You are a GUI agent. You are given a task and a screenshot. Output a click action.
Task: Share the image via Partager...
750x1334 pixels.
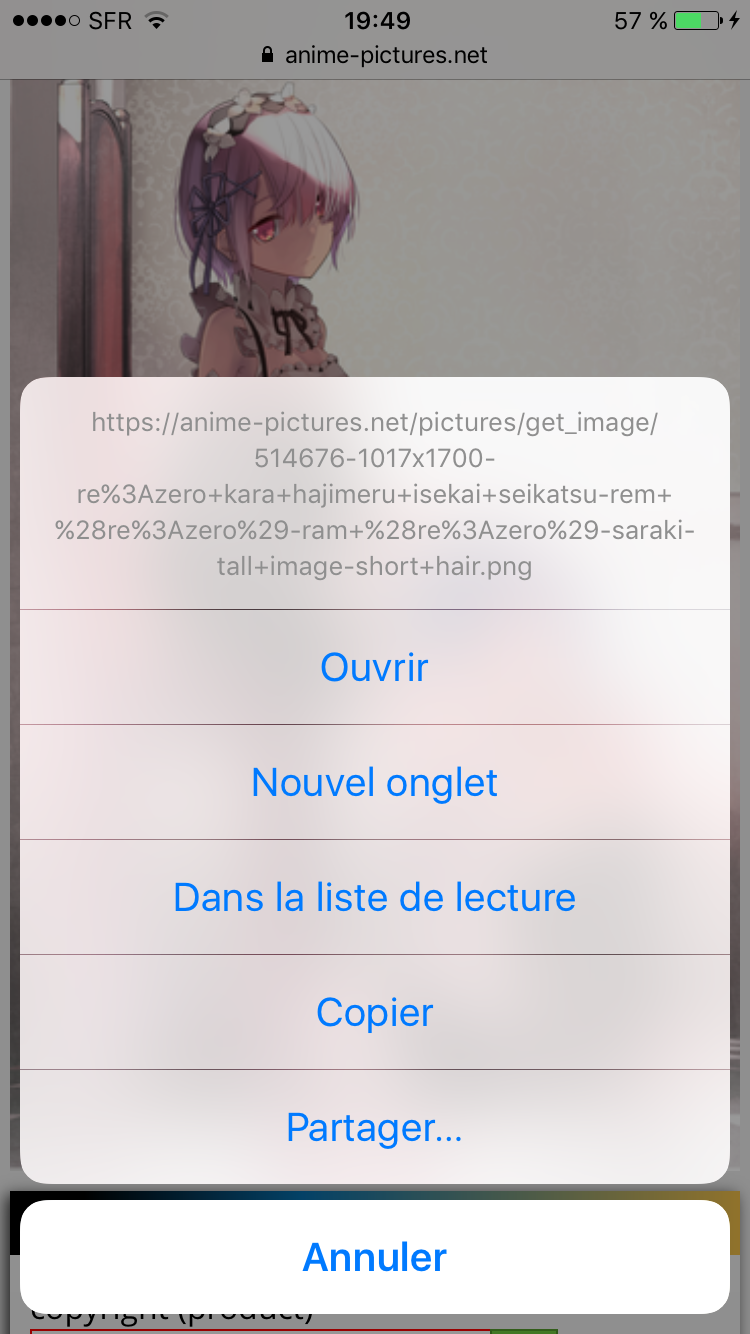pyautogui.click(x=374, y=1127)
